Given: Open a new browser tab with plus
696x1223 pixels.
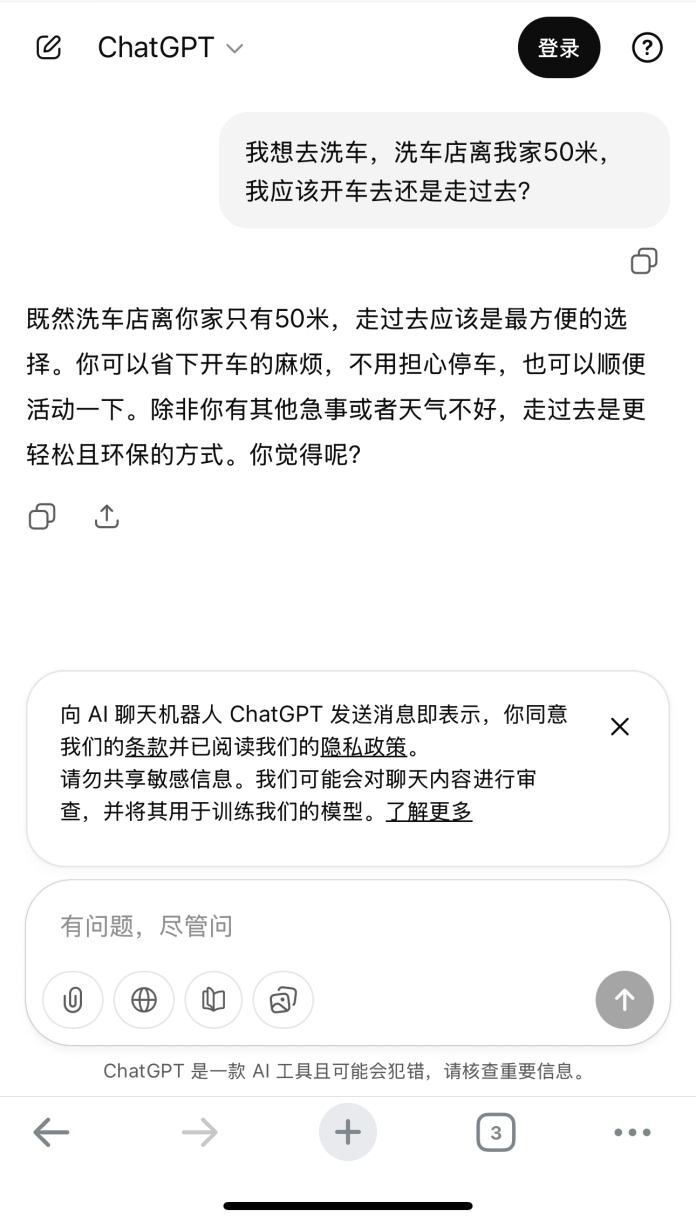Looking at the screenshot, I should tap(347, 1132).
